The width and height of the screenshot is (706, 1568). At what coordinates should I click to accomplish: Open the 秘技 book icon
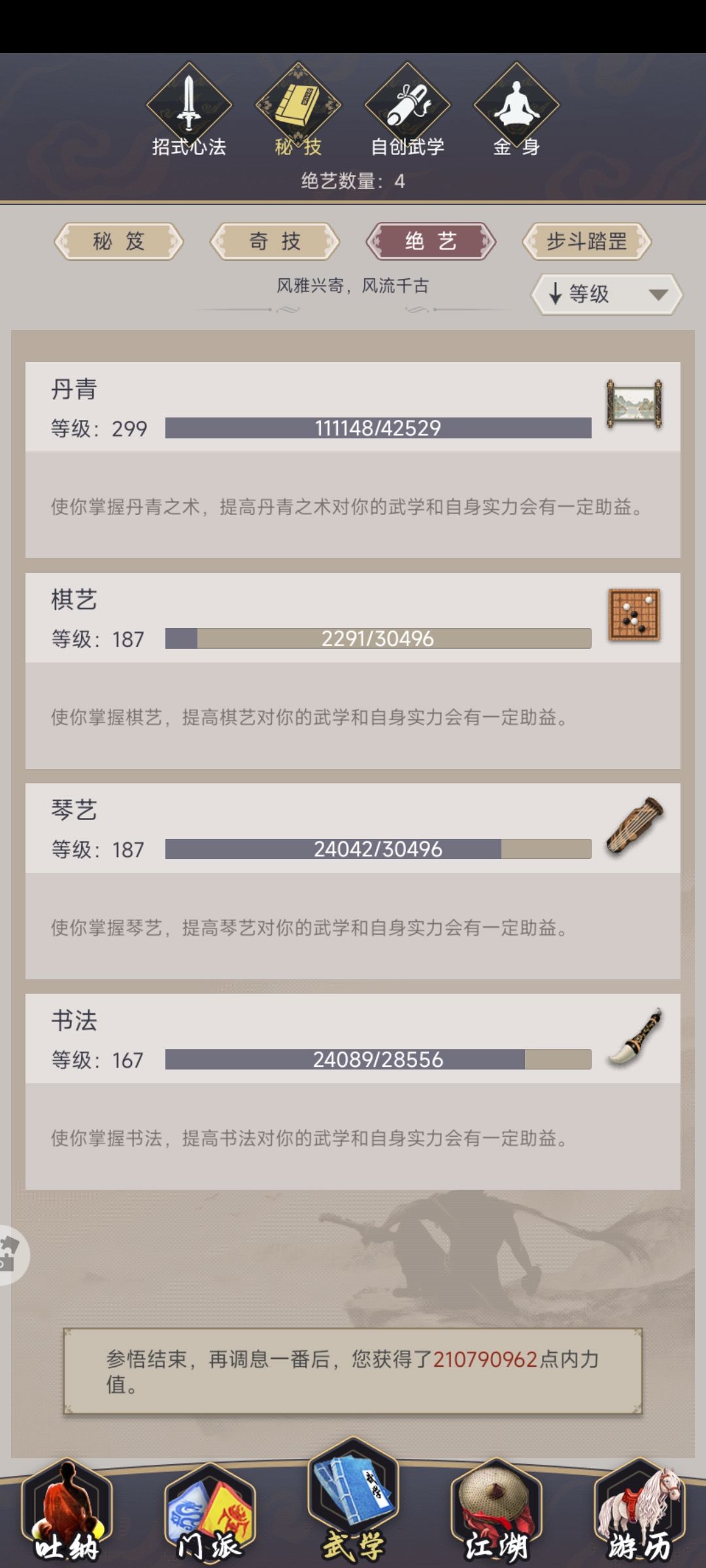tap(298, 105)
